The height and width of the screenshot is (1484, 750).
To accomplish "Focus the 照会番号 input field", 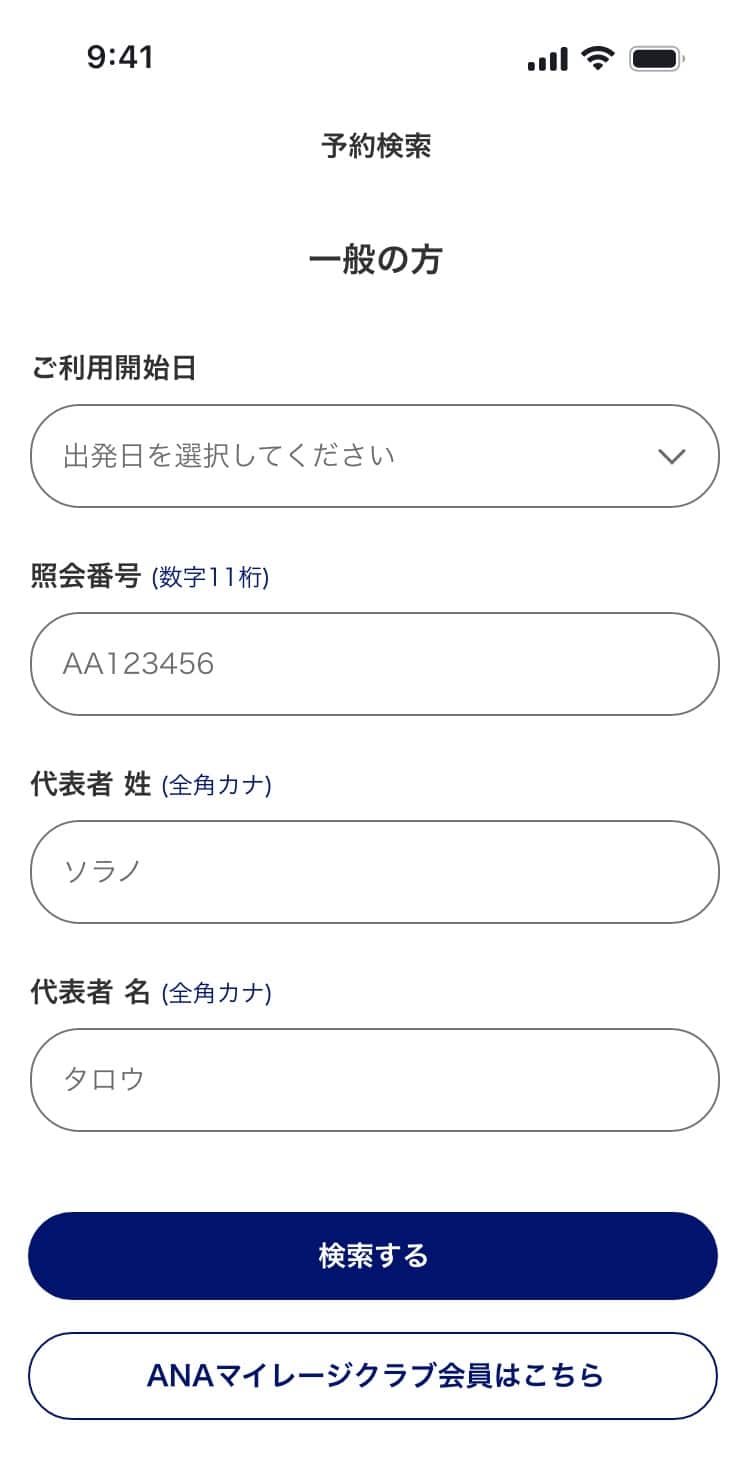I will 374,664.
